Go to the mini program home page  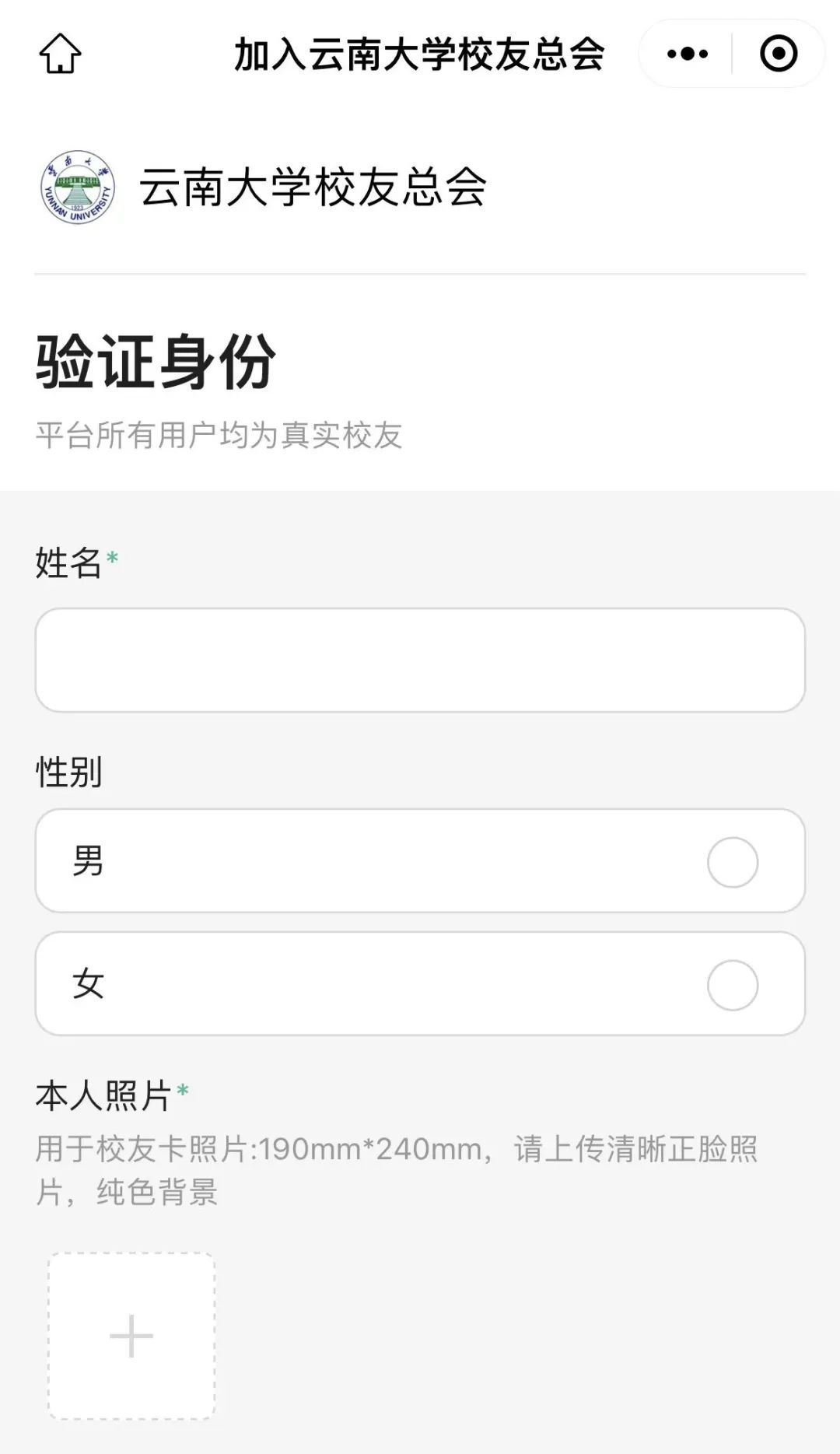[x=61, y=54]
